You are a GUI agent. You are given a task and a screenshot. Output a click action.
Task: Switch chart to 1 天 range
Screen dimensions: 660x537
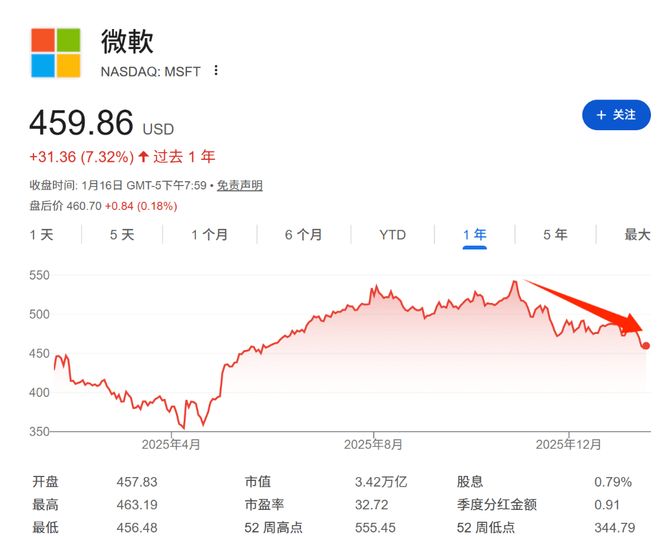41,234
